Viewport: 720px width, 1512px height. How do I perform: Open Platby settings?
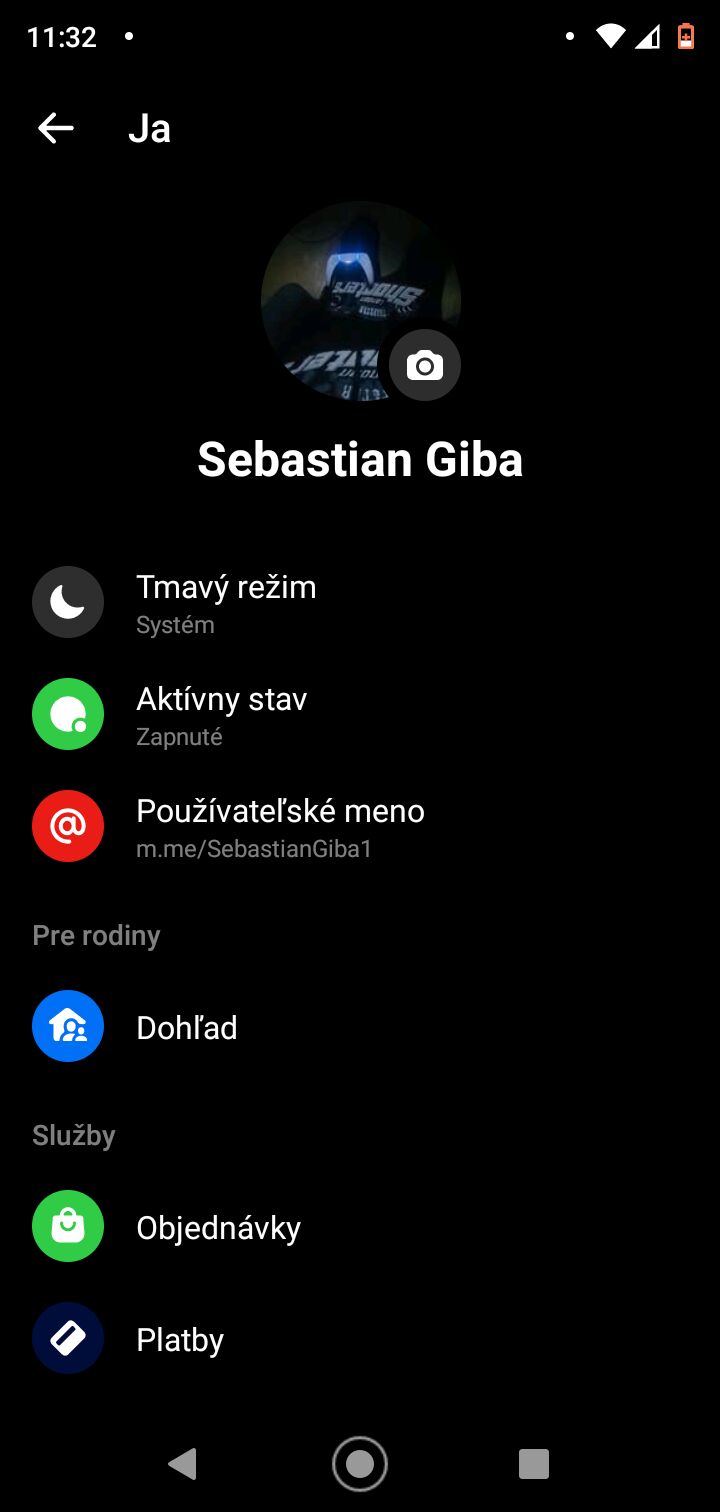[x=360, y=1338]
